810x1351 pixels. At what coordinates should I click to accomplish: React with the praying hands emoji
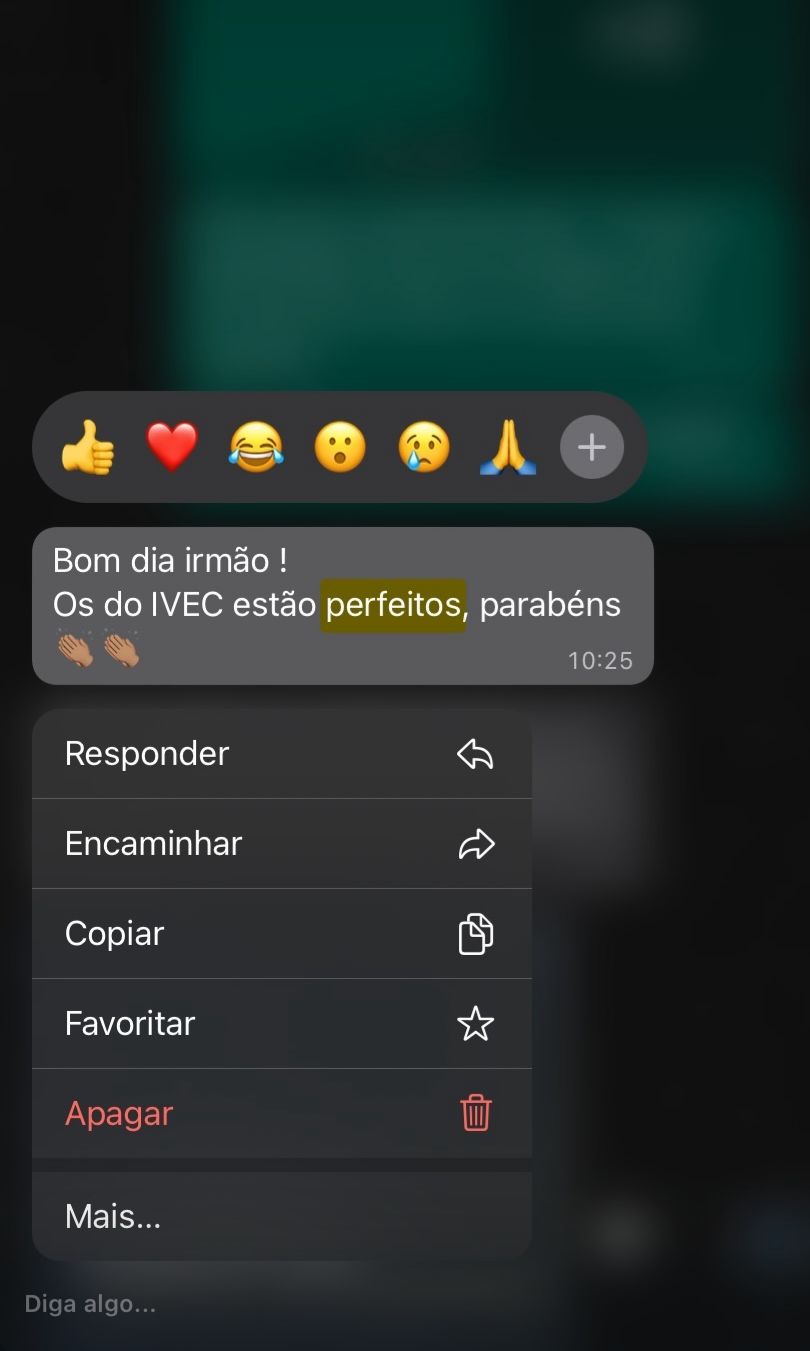(x=508, y=447)
